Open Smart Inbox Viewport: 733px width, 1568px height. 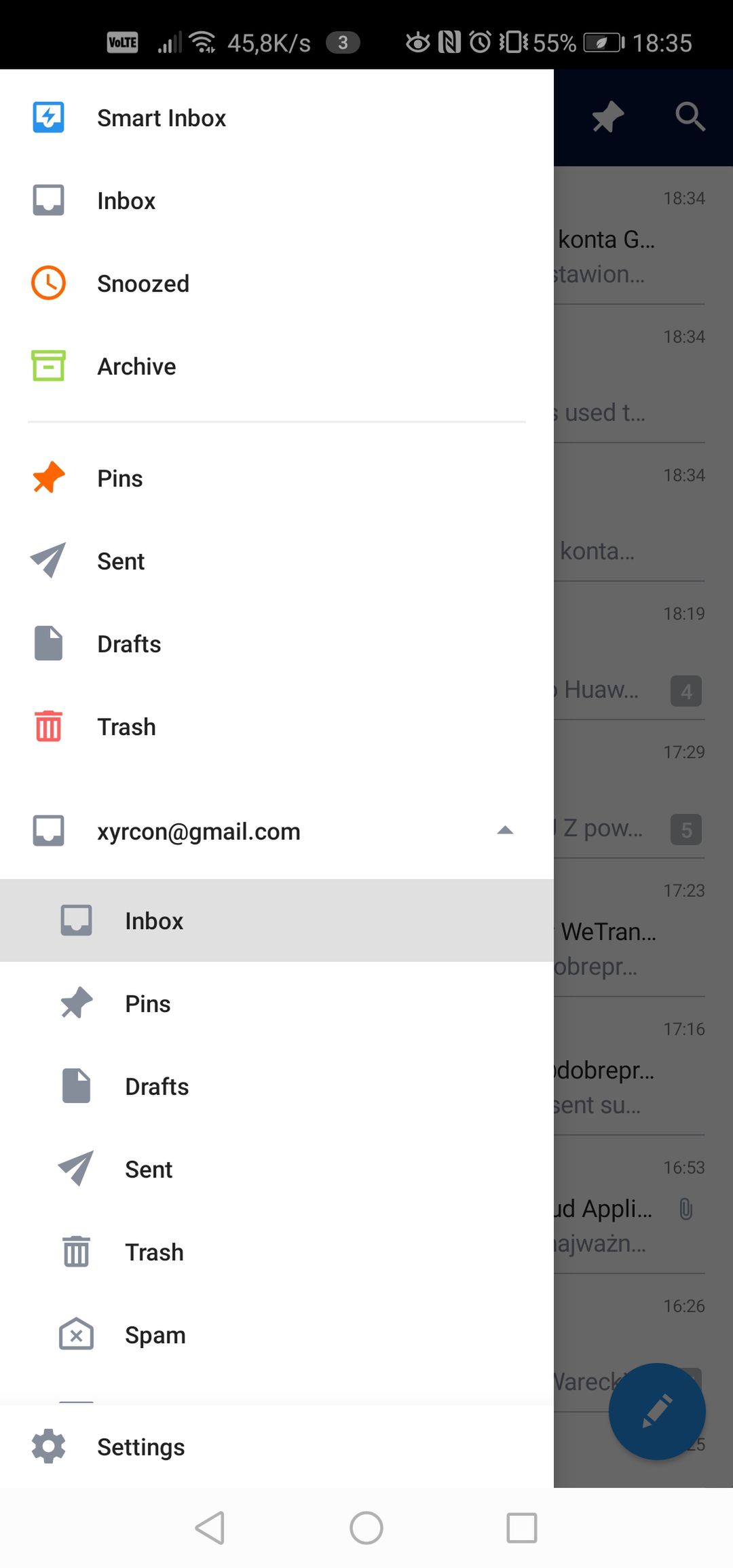point(277,118)
